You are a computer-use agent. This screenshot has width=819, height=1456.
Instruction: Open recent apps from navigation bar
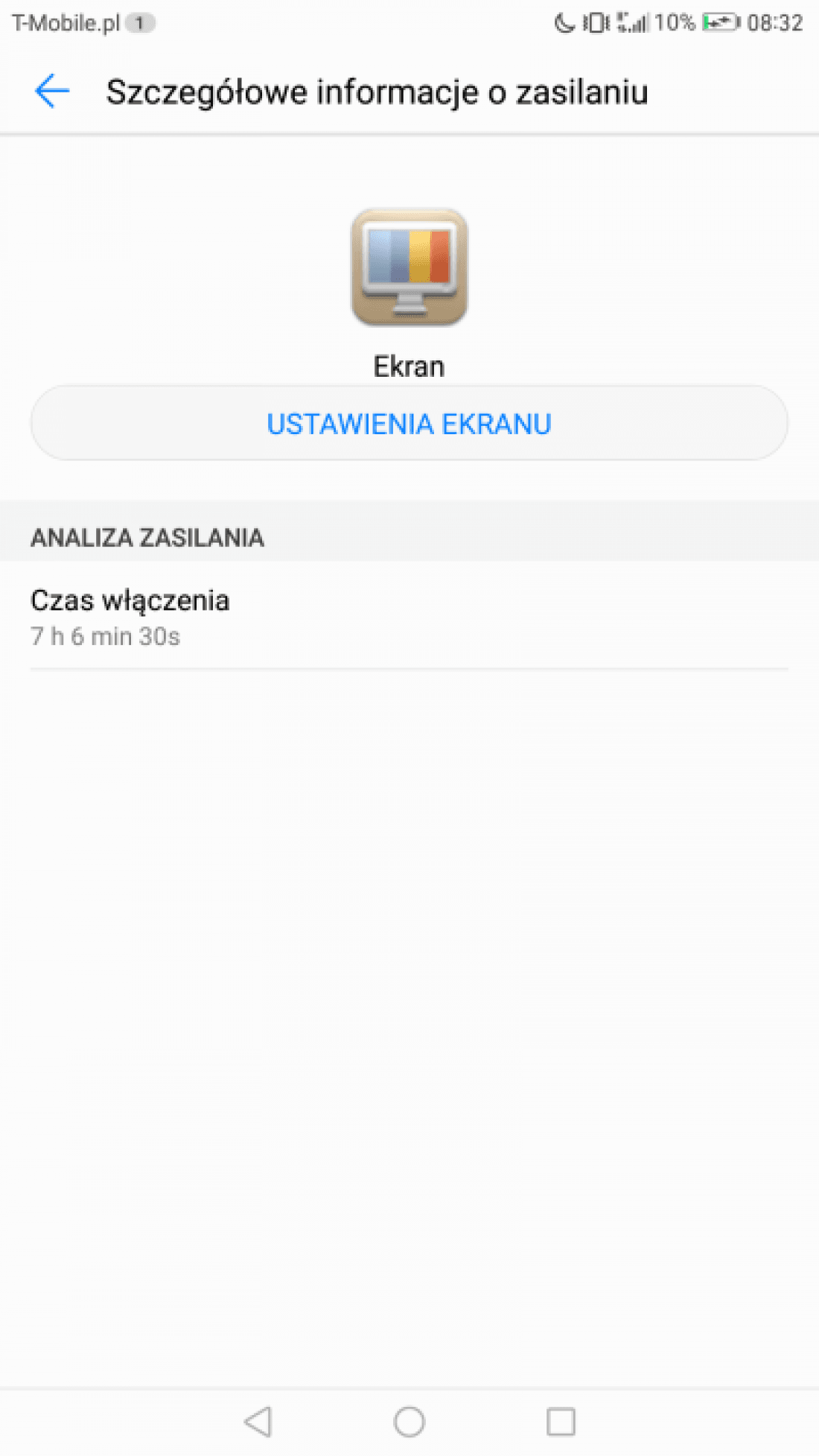pyautogui.click(x=561, y=1421)
